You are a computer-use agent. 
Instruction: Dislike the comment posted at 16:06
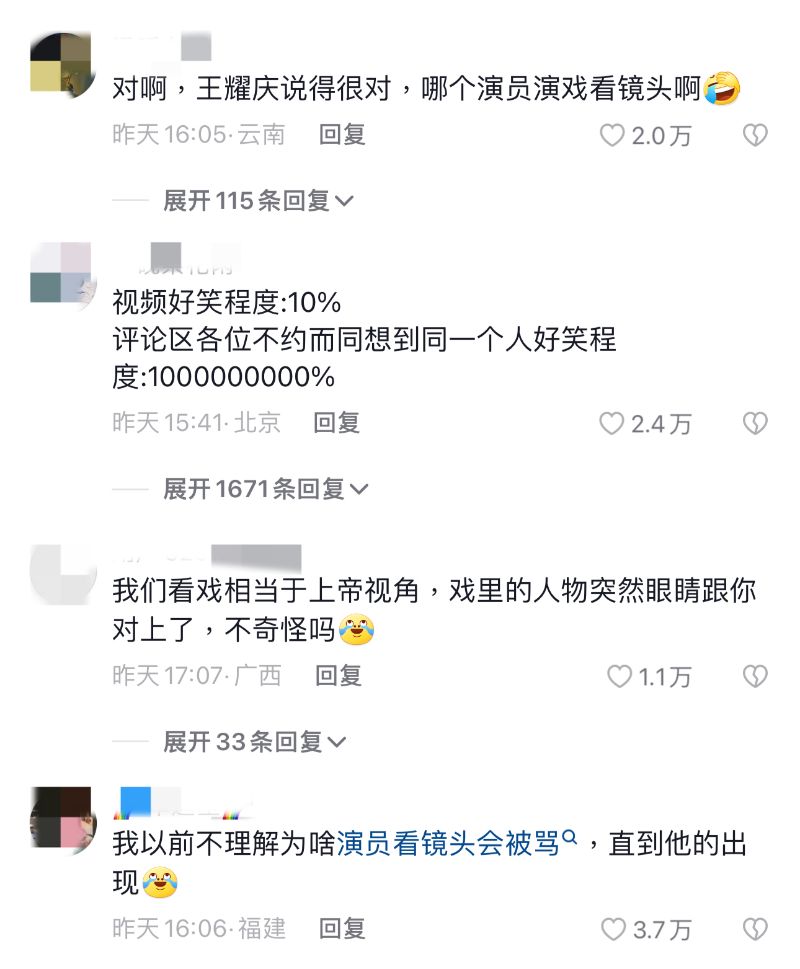click(x=755, y=930)
